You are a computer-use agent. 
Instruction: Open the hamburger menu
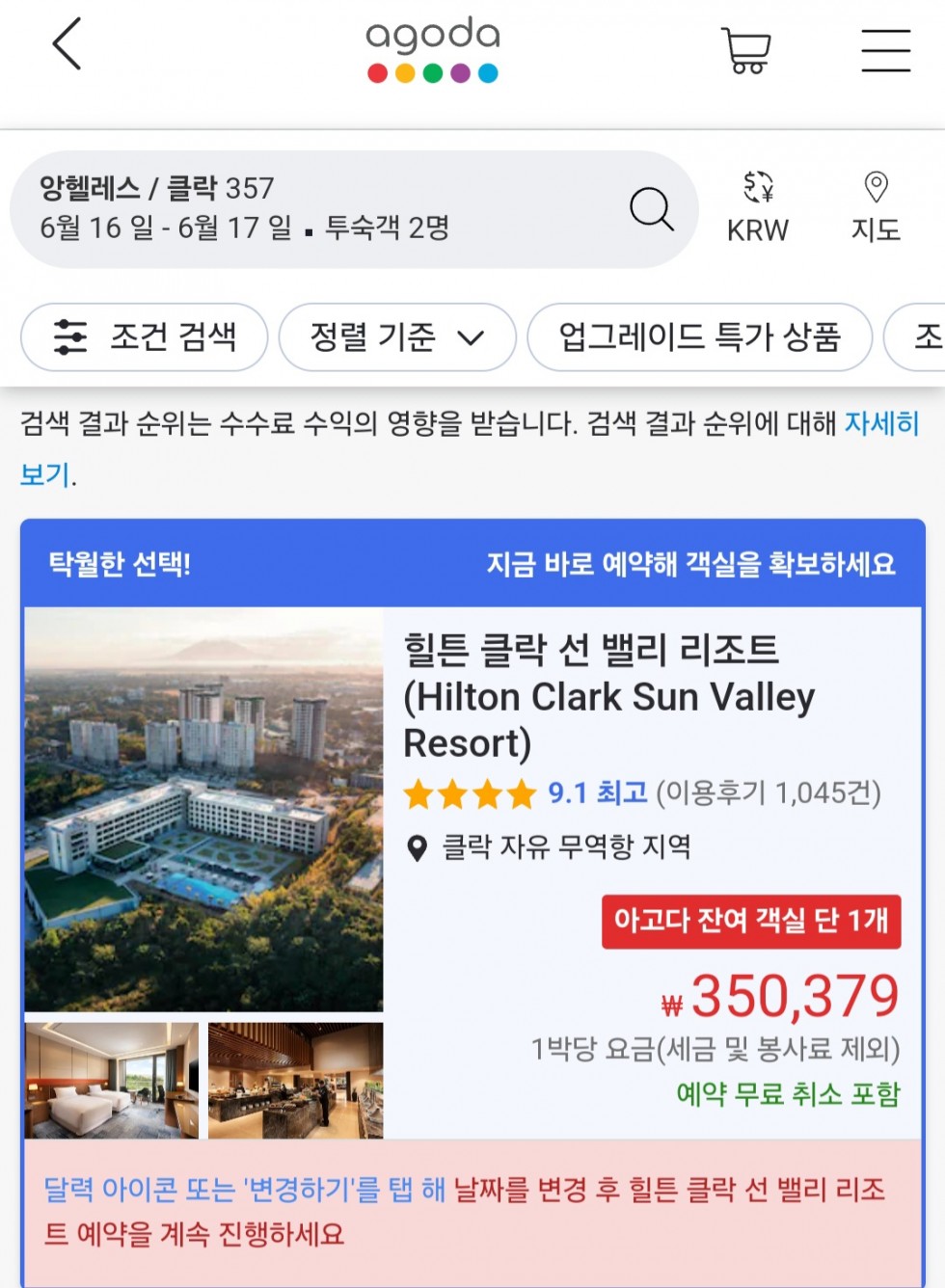click(x=885, y=50)
